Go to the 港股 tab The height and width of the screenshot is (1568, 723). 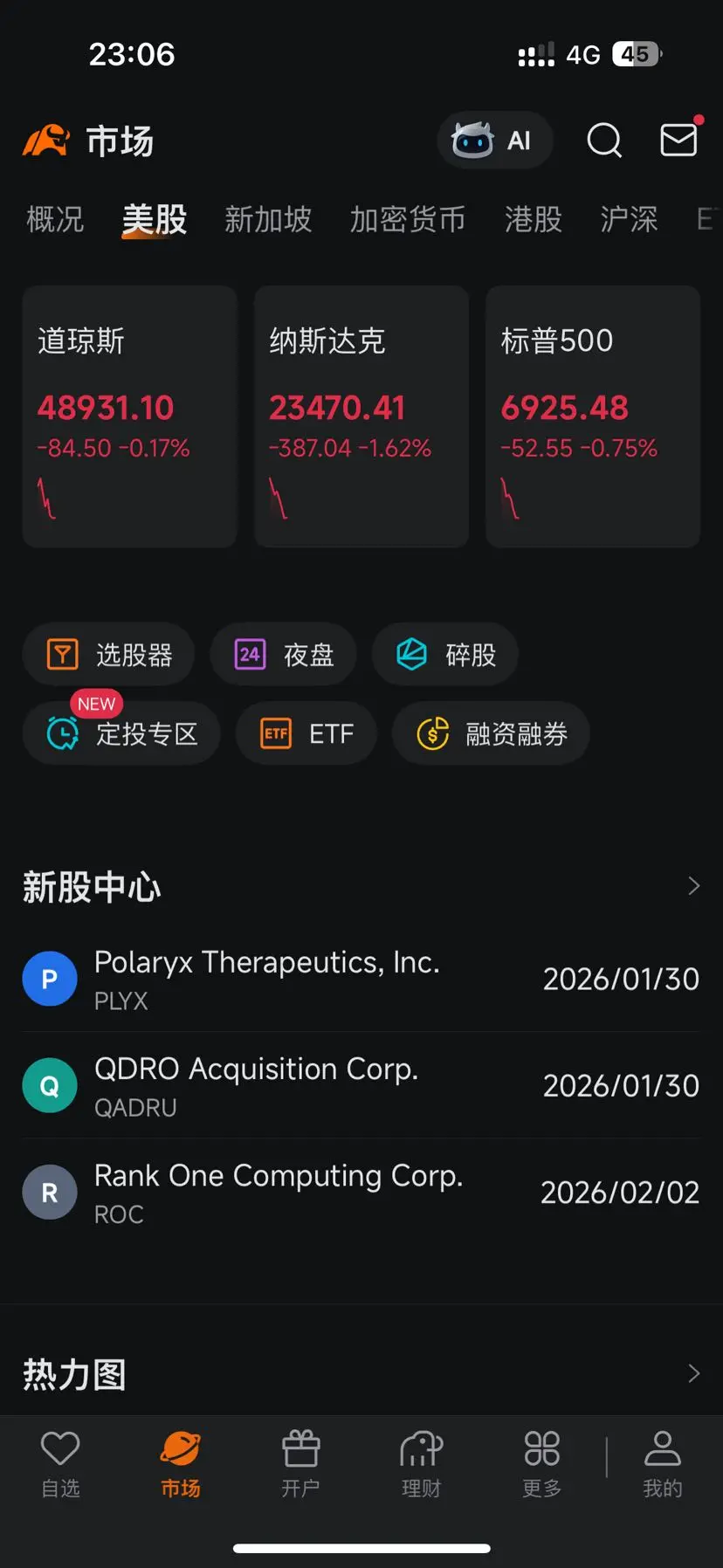click(533, 219)
